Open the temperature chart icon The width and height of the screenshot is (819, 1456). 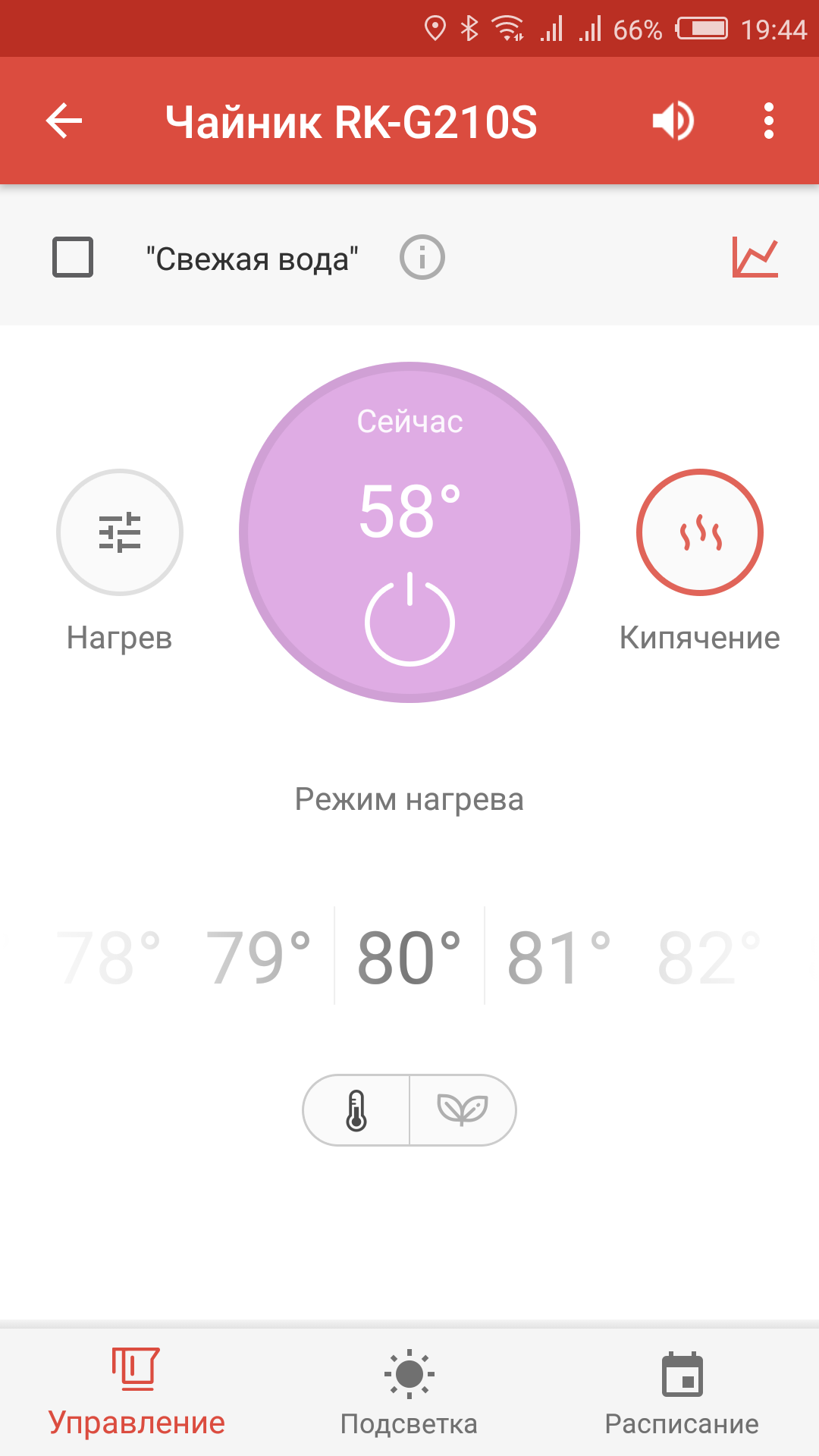(x=755, y=257)
